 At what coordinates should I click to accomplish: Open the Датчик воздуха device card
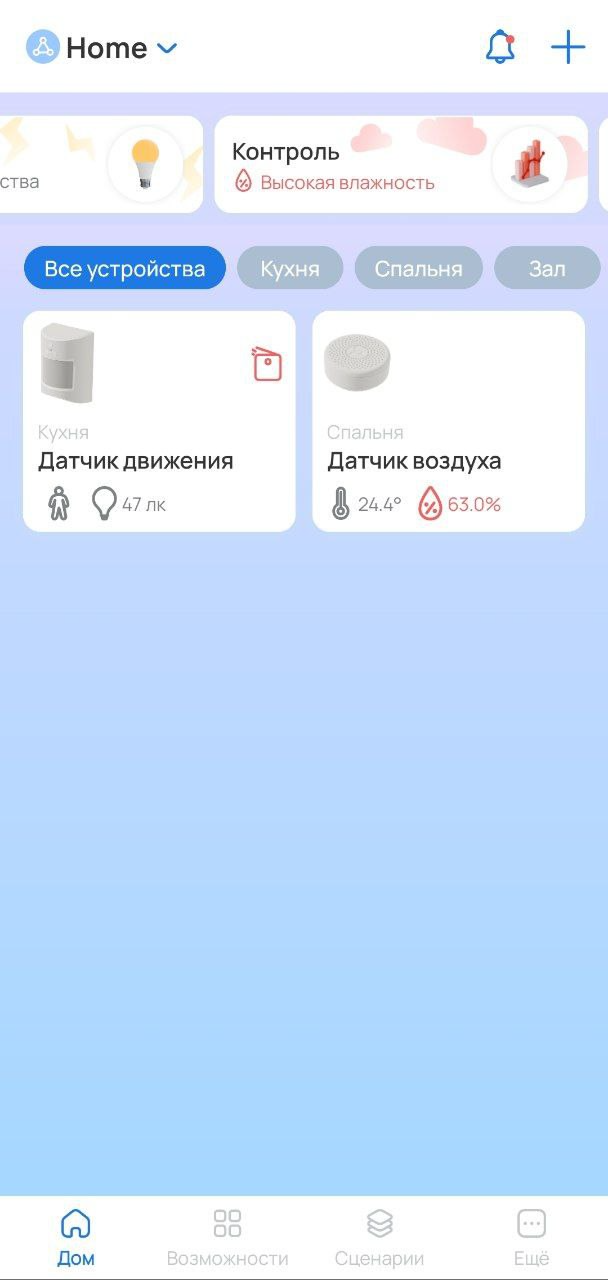448,421
